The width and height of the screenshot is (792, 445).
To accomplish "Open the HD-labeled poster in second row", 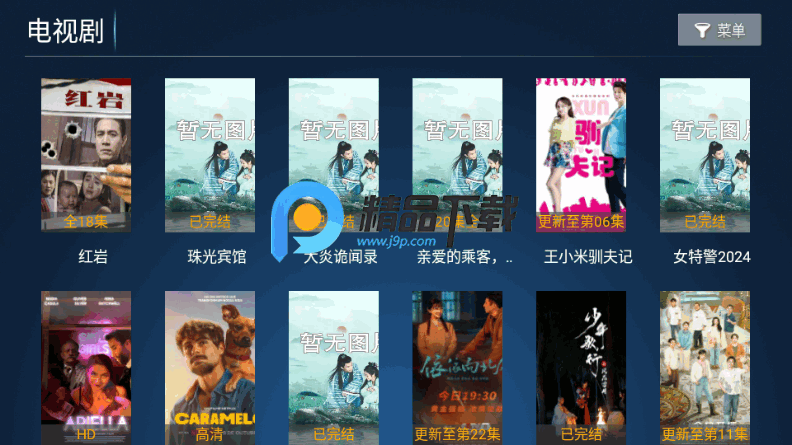I will coord(86,367).
